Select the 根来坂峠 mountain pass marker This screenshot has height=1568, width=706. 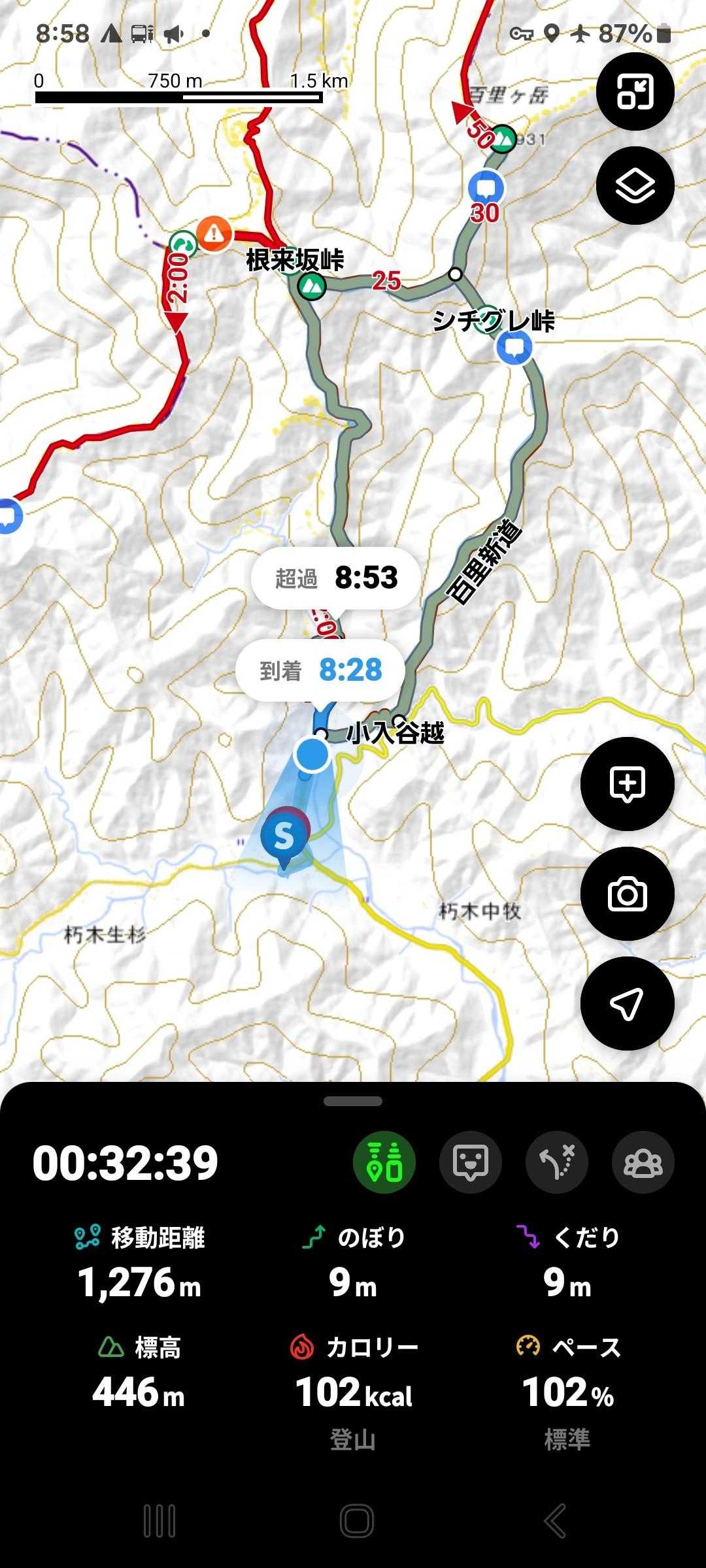(312, 286)
